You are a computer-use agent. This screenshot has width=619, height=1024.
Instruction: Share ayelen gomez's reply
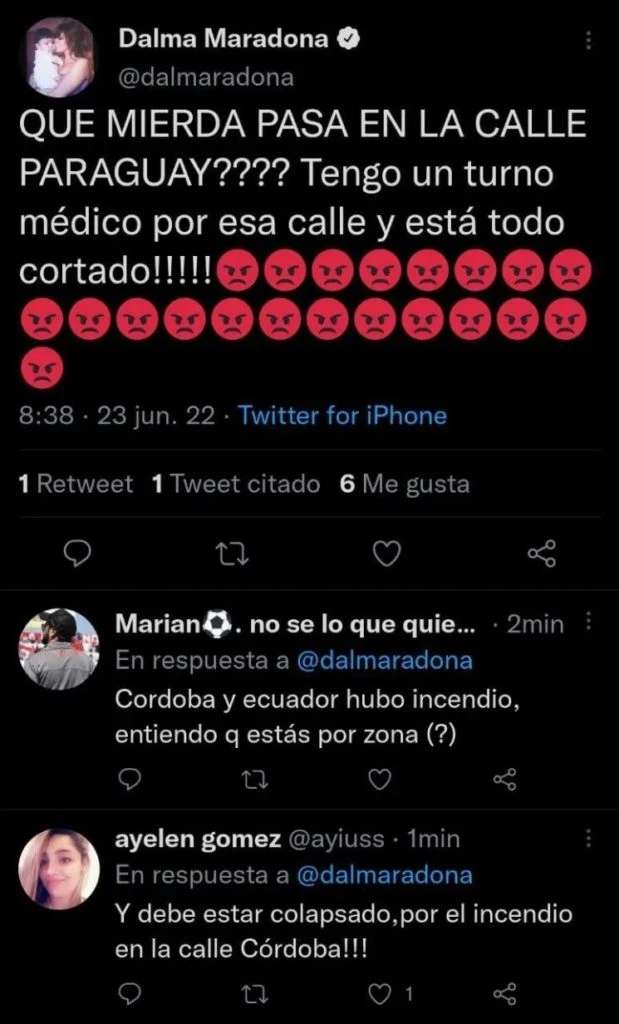506,993
